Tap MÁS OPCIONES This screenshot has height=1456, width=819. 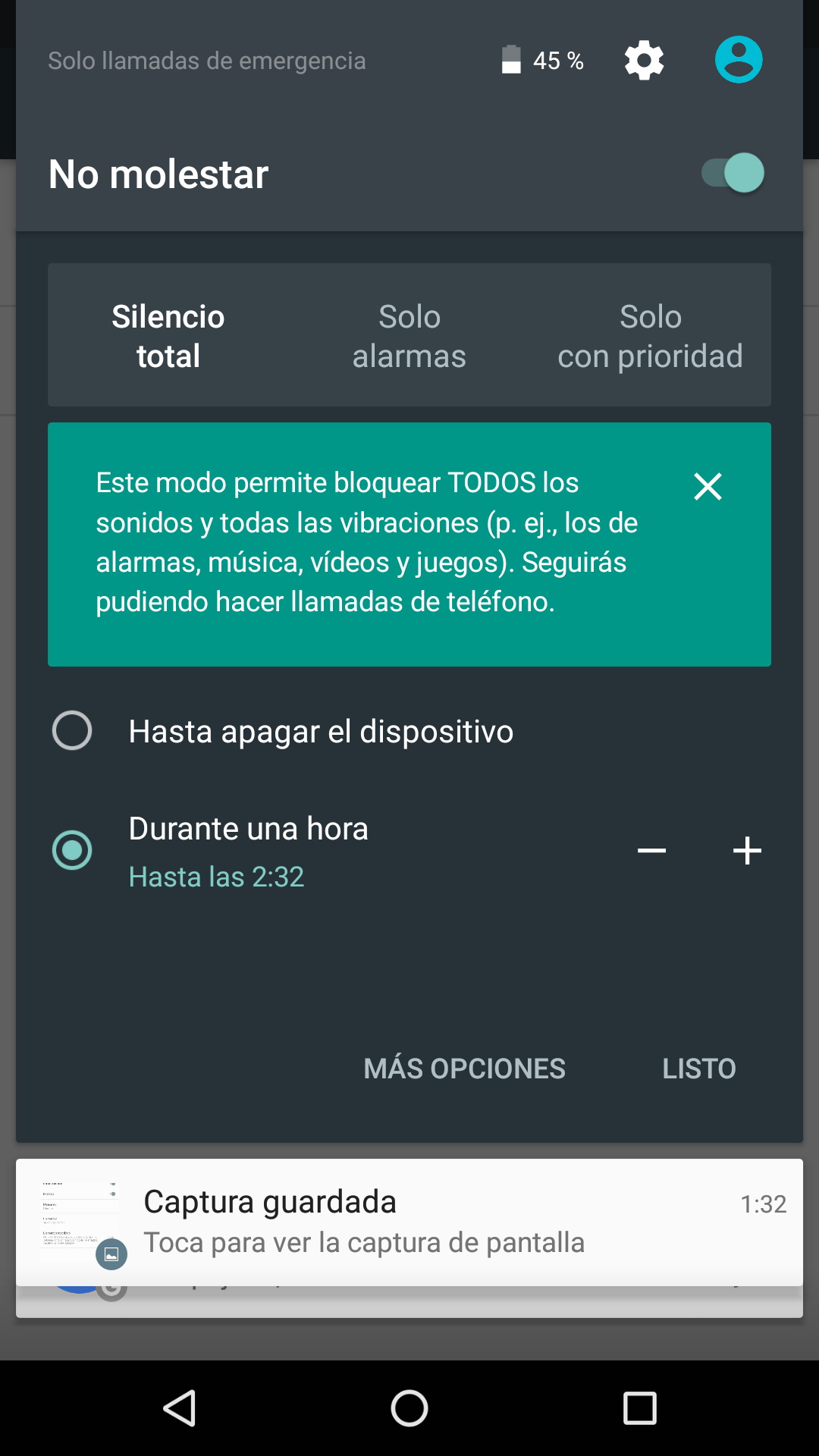pos(464,1068)
